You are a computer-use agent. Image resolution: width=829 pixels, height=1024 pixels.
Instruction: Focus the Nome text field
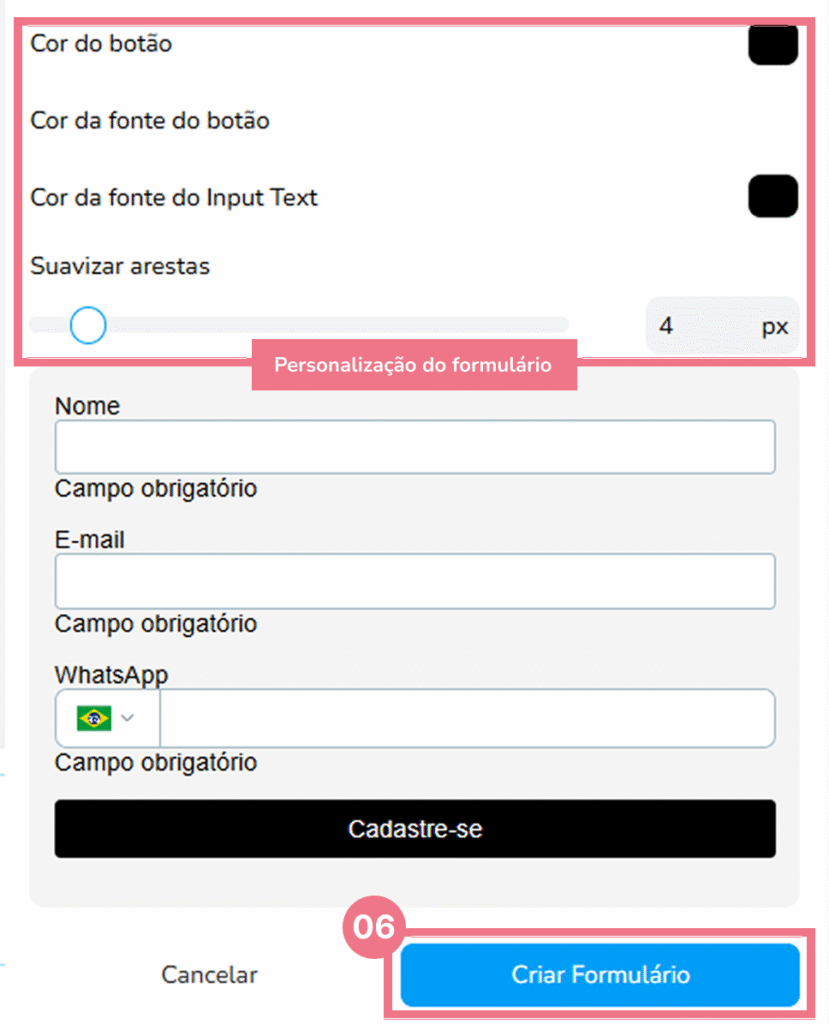coord(415,447)
